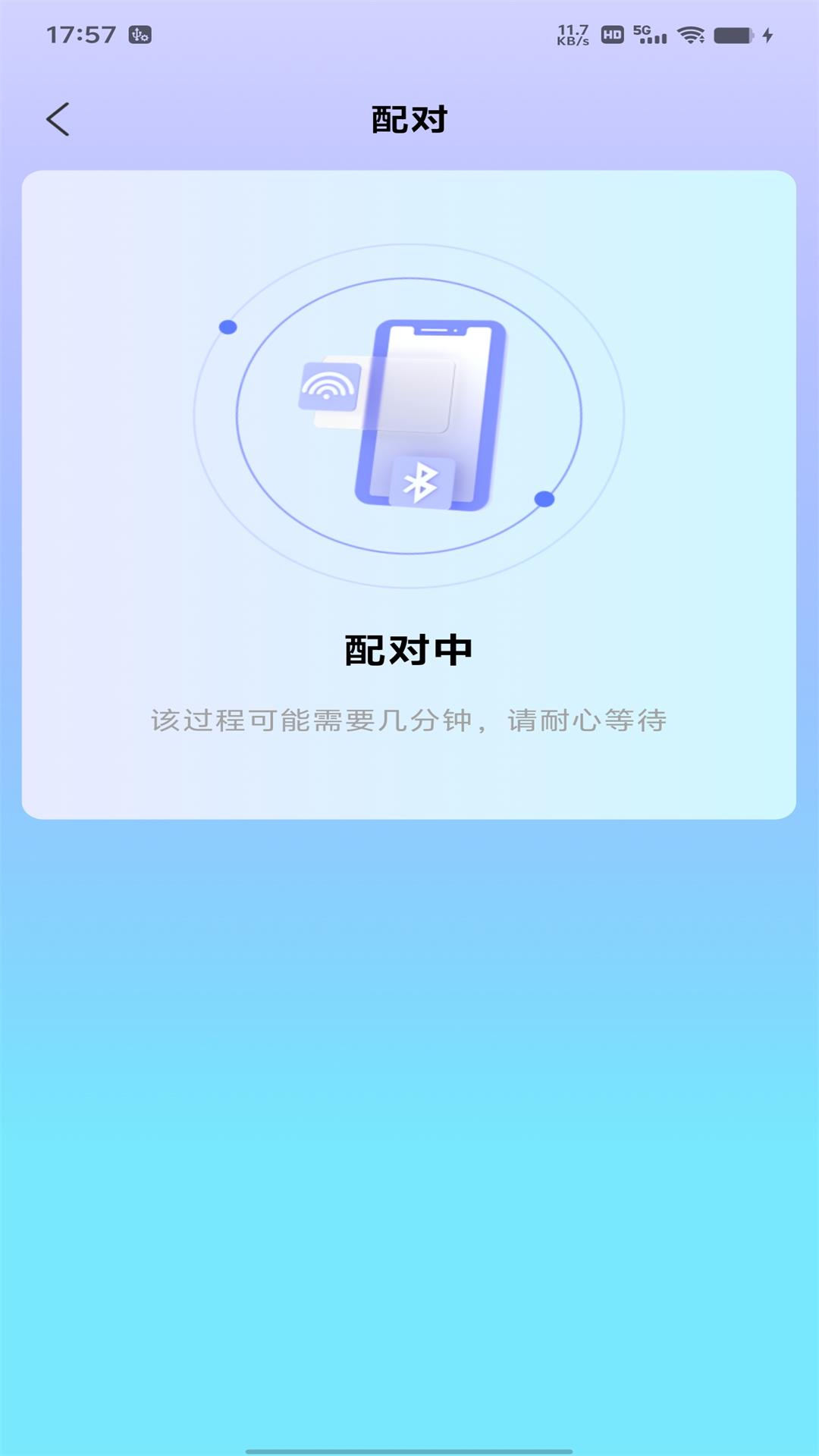Go back from the 配对 pairing screen
Screen dimensions: 819x1456
[58, 119]
